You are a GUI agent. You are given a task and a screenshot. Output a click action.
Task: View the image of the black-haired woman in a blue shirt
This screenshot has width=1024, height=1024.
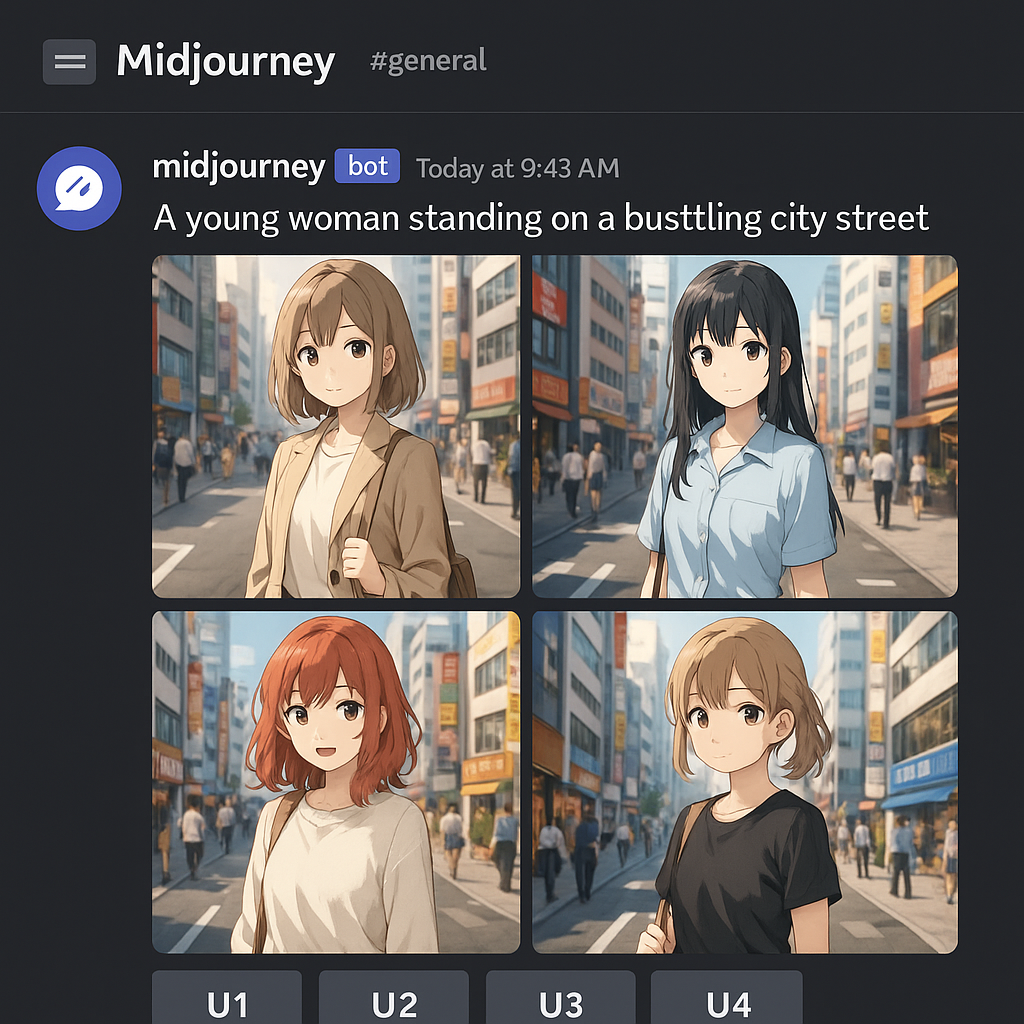click(744, 427)
